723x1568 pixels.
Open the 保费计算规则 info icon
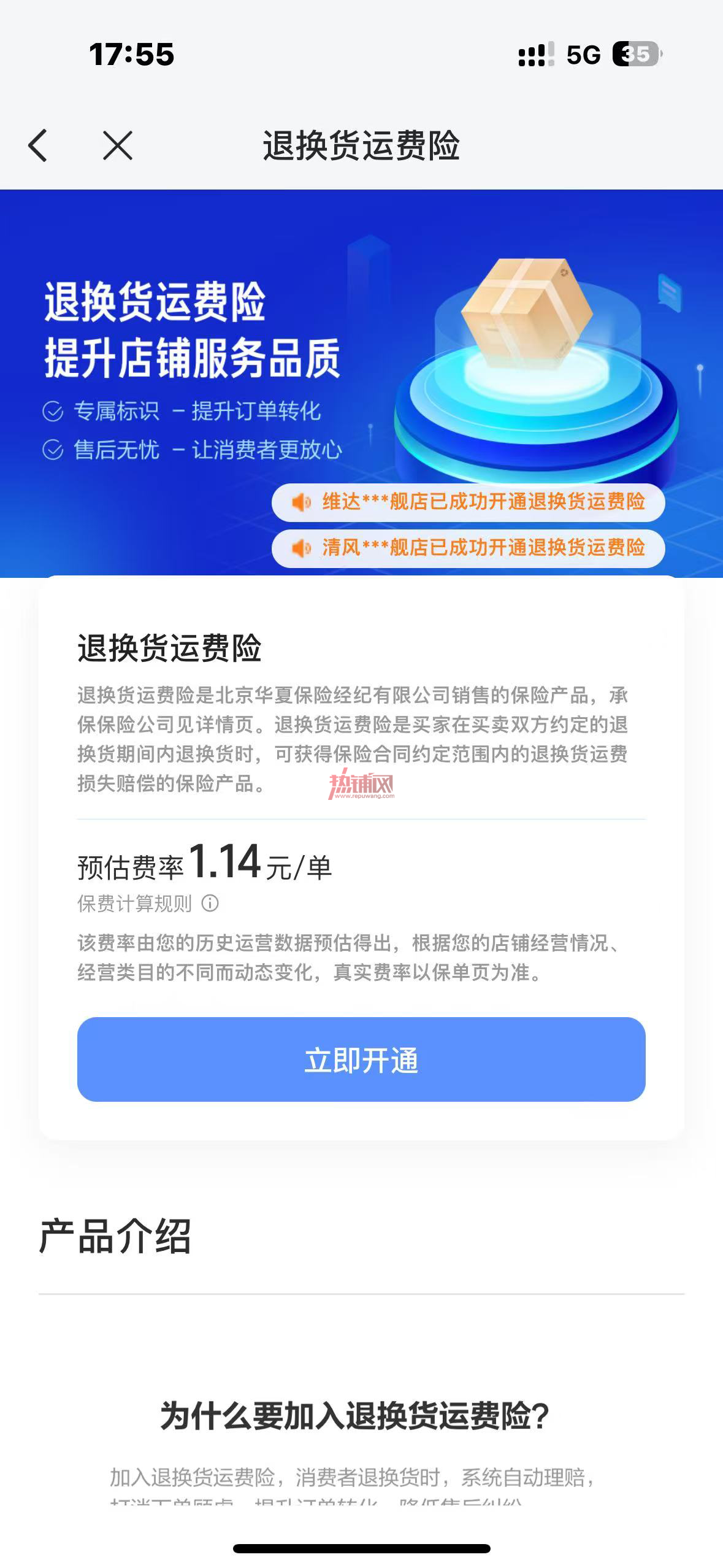(210, 903)
